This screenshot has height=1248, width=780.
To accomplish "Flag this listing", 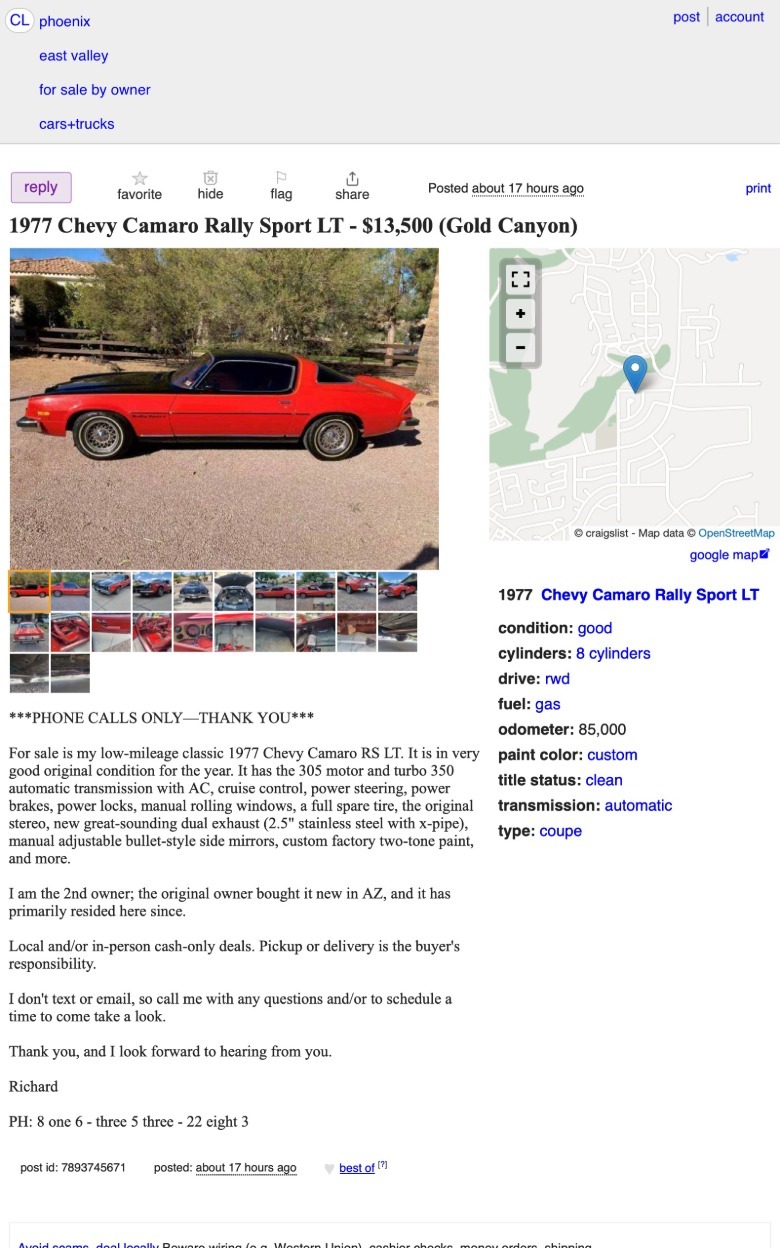I will point(281,185).
